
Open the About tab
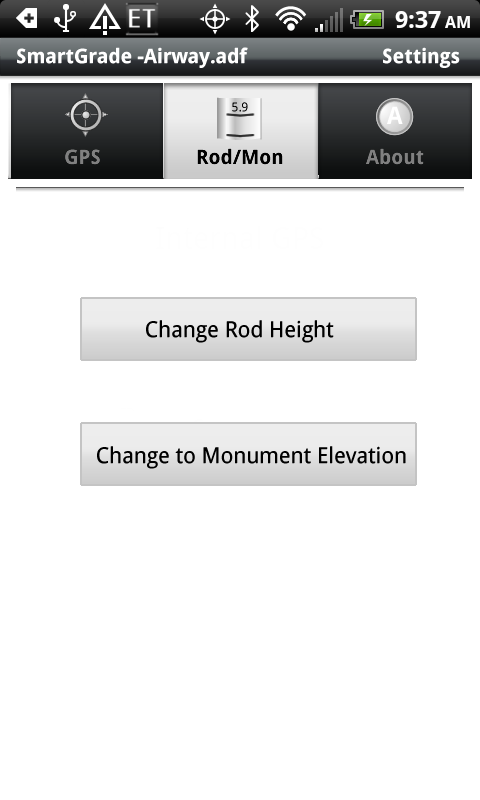(395, 131)
